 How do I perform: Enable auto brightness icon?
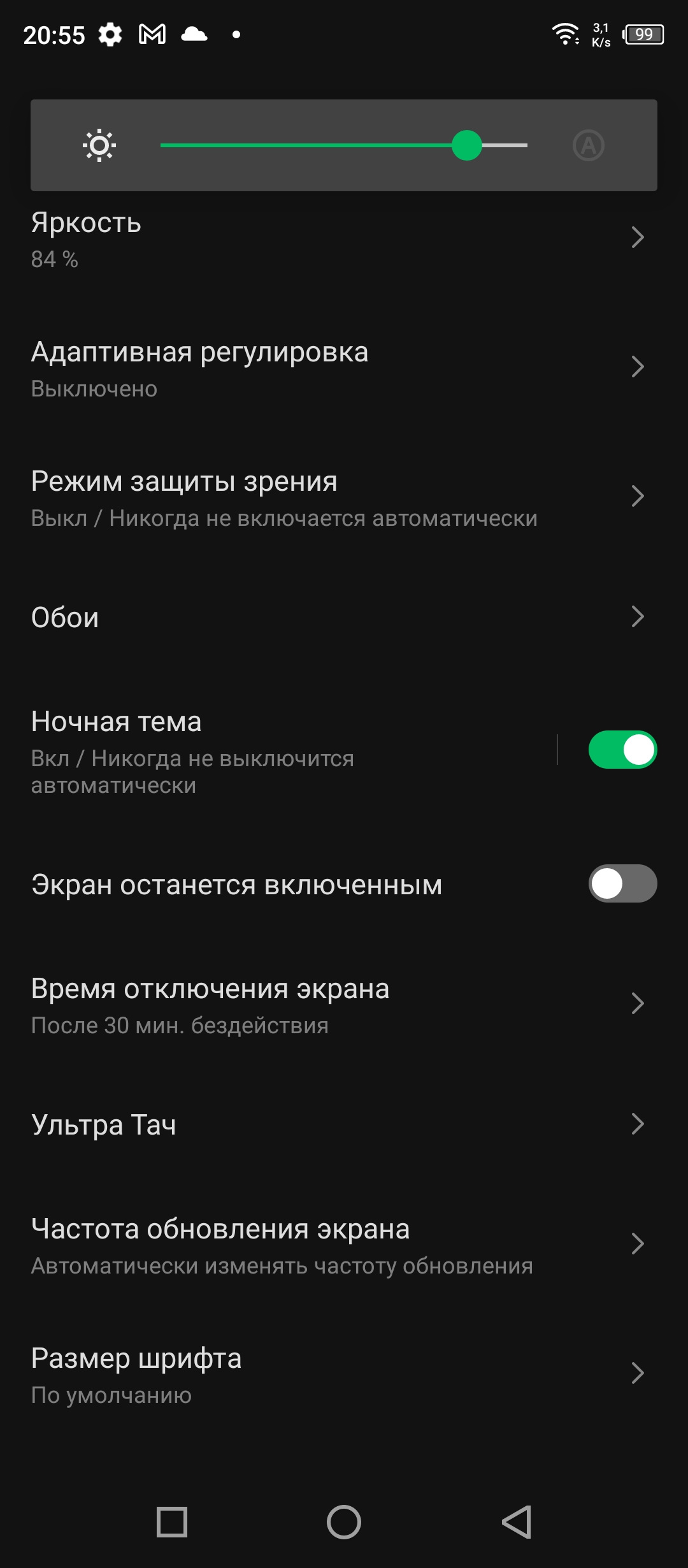pos(588,145)
